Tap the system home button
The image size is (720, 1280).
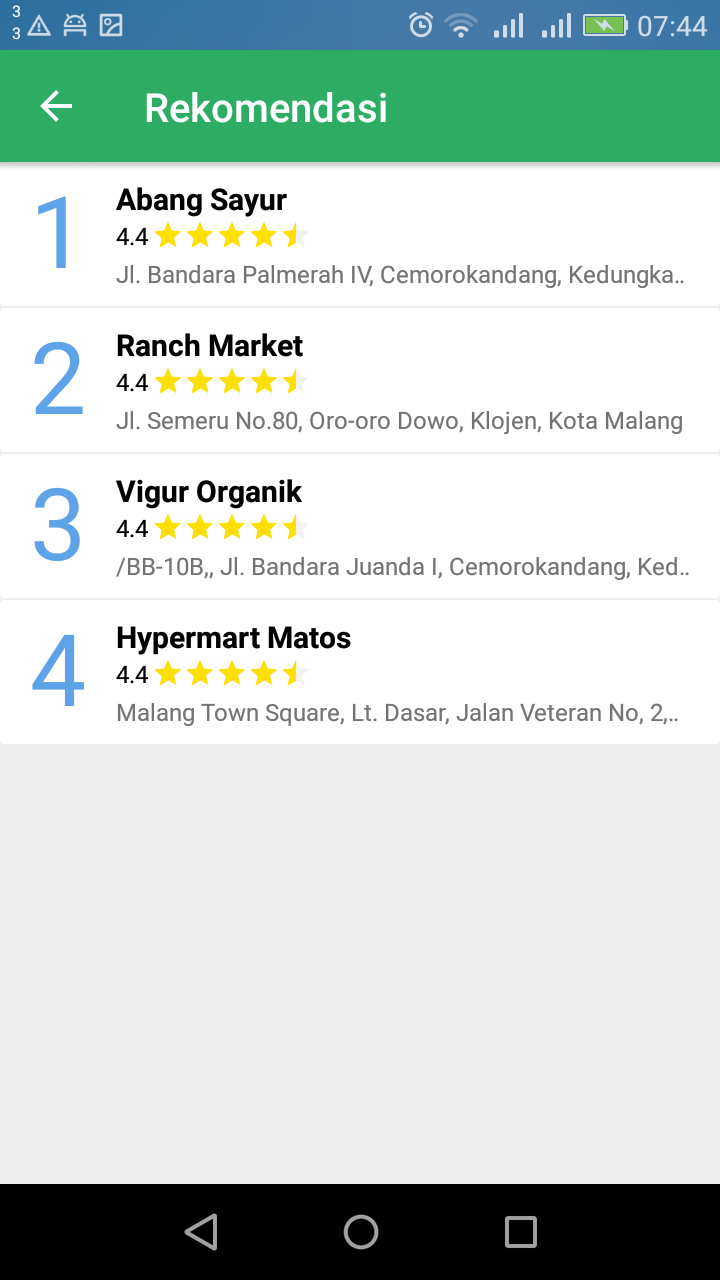tap(360, 1232)
